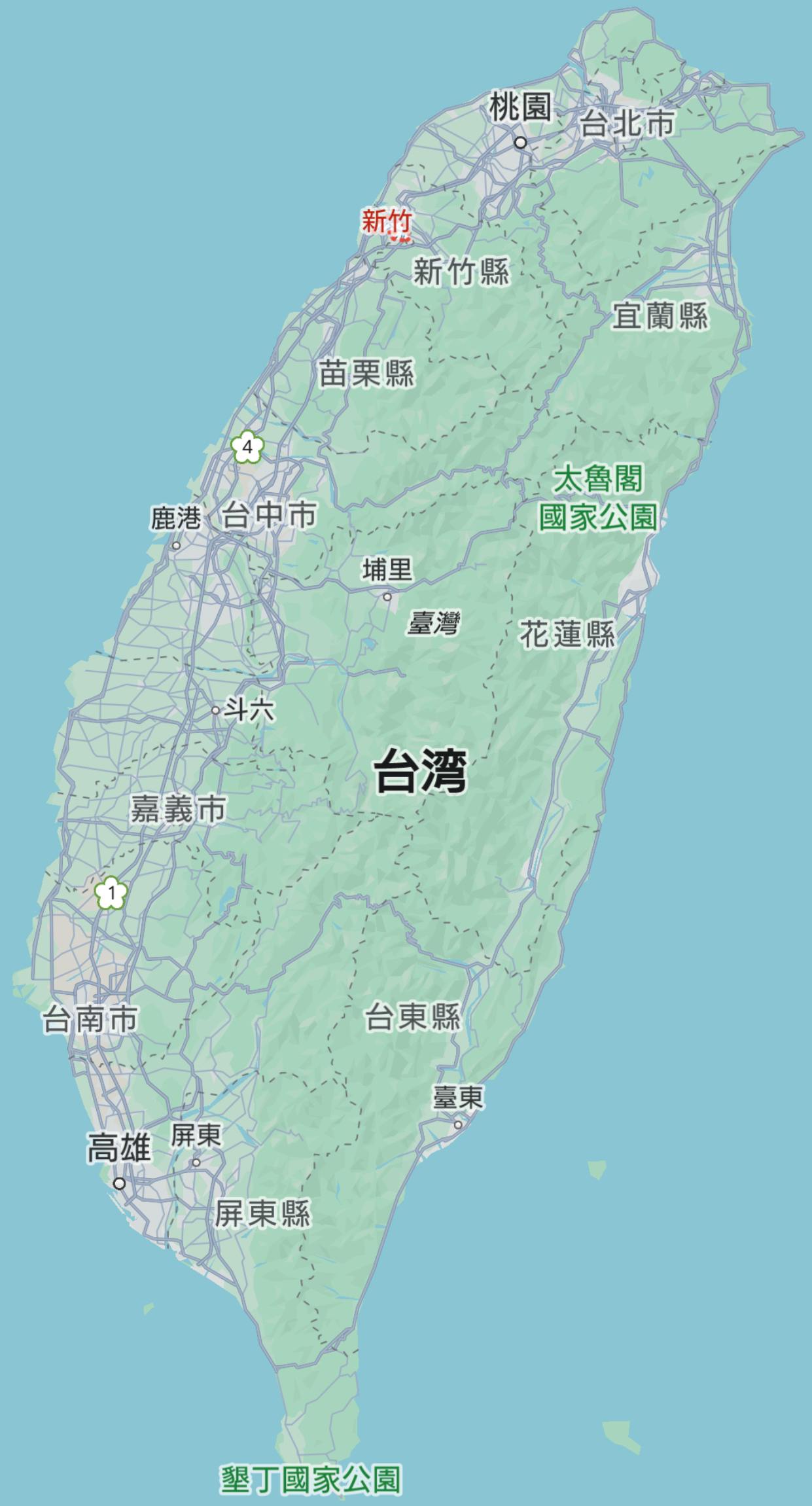This screenshot has height=1506, width=812.
Task: Open the flower marker numbered 1
Action: pyautogui.click(x=111, y=893)
